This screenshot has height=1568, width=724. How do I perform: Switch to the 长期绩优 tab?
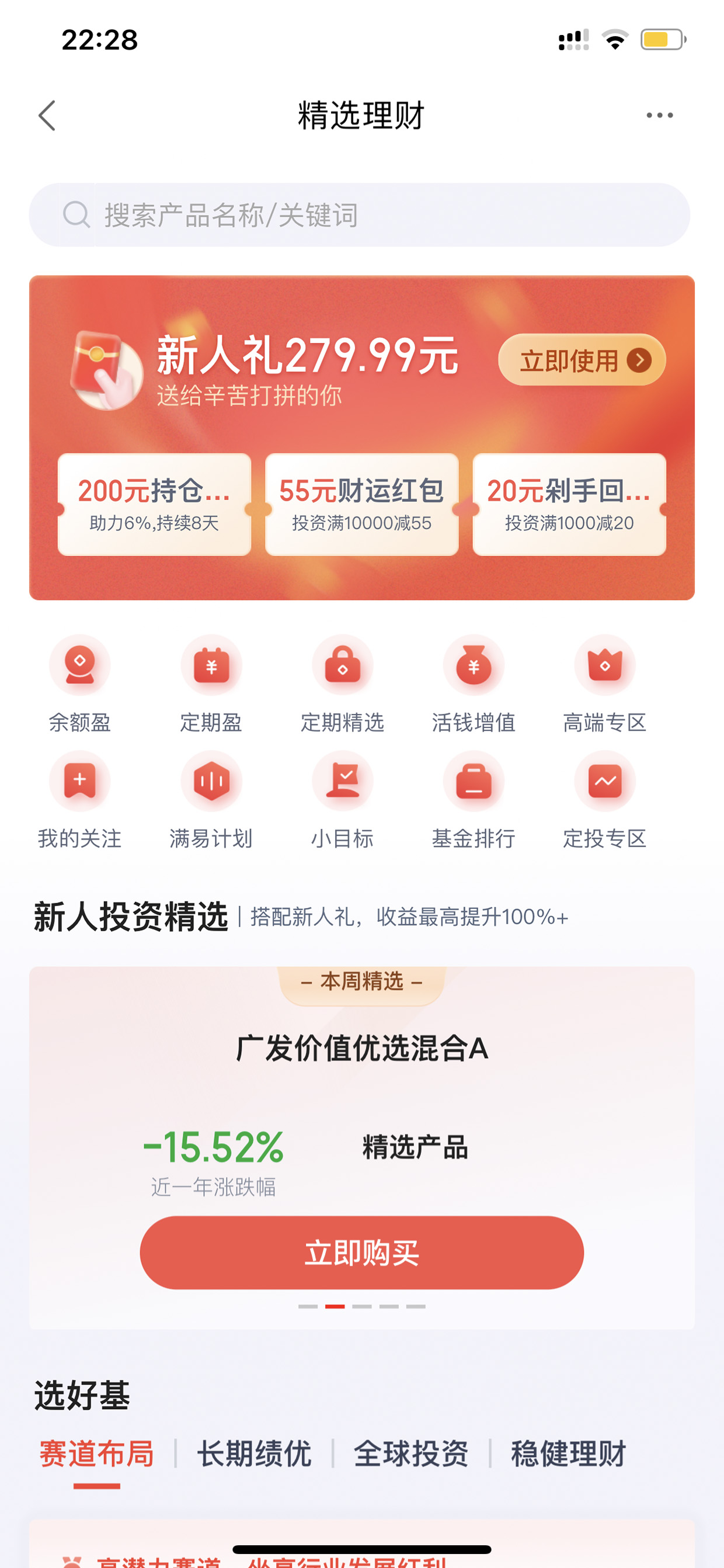(x=255, y=1453)
